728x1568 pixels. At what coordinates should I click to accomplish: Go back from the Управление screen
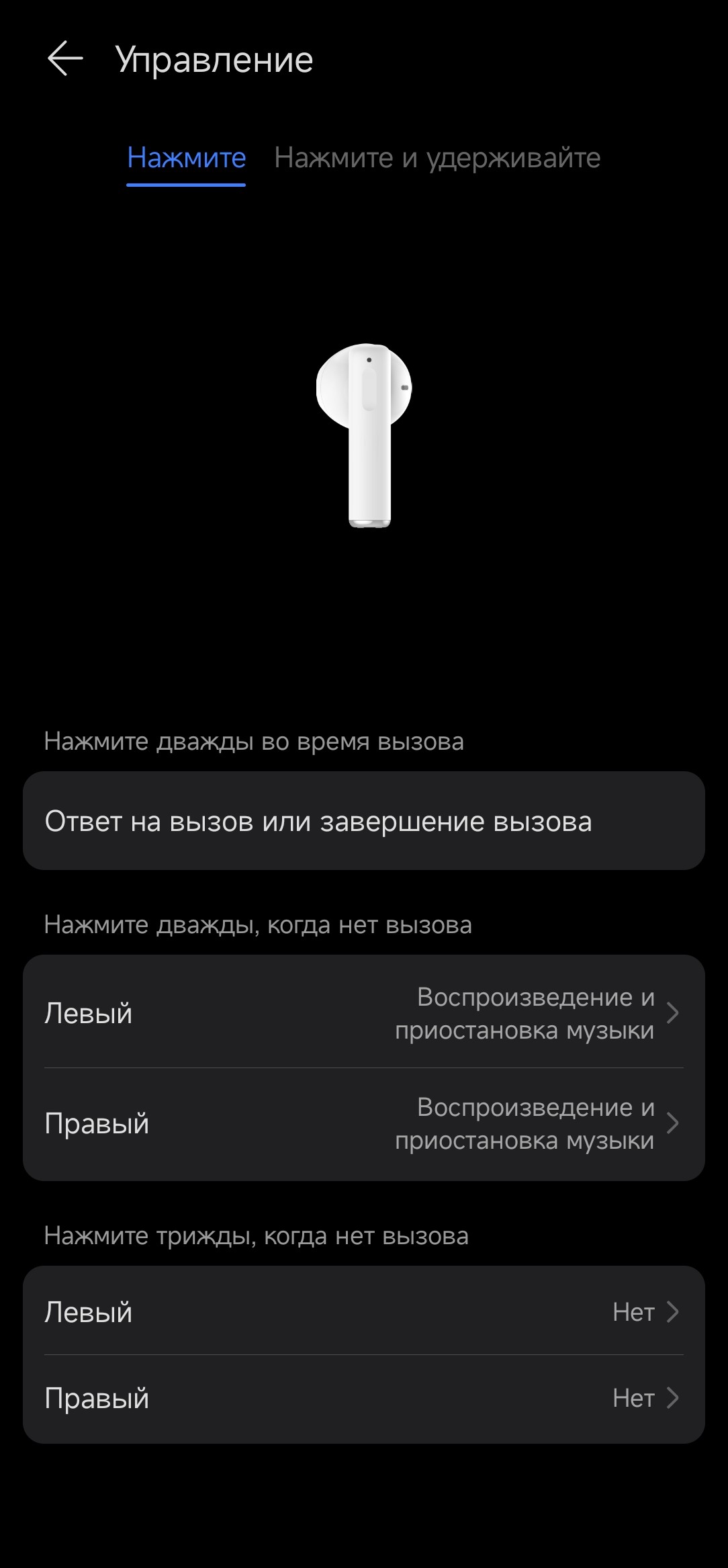(x=65, y=59)
